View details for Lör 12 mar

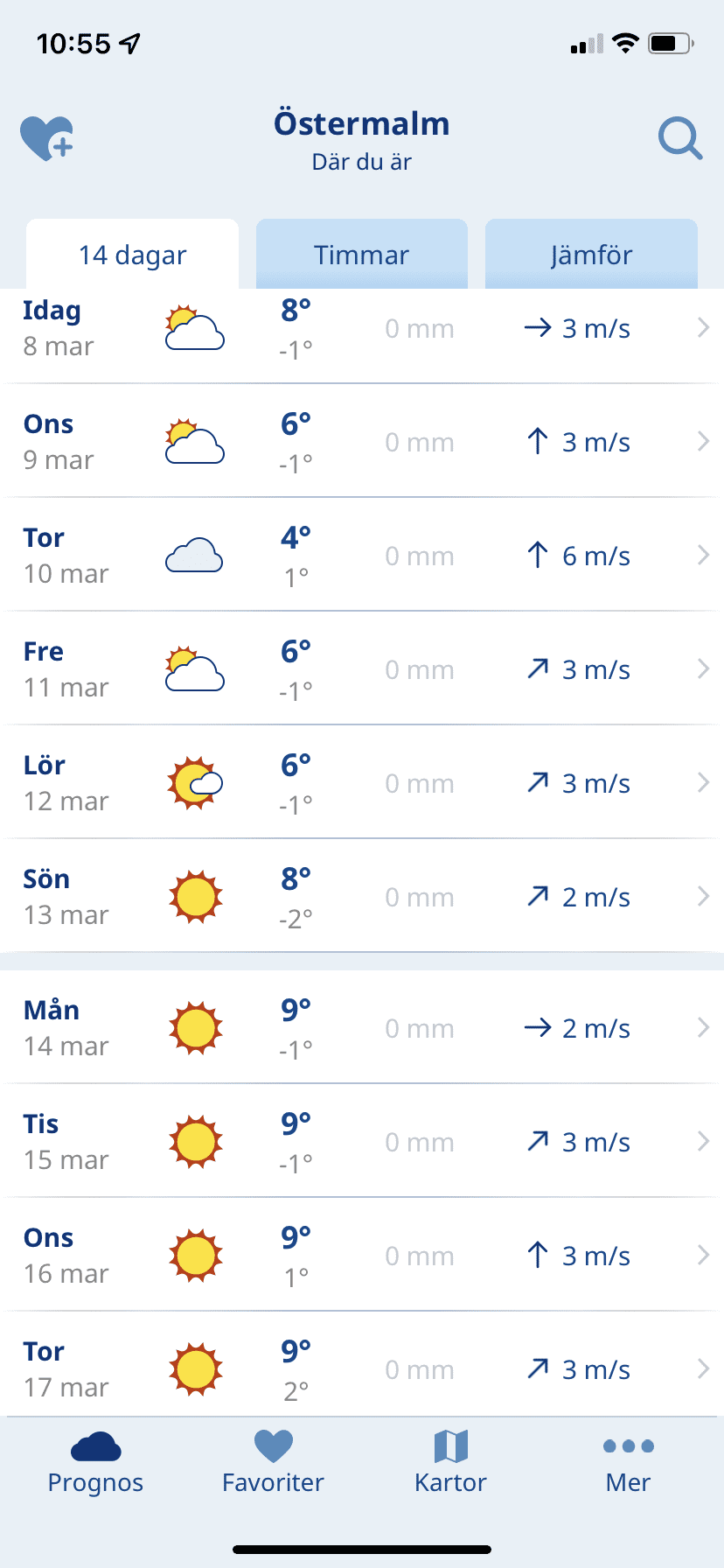coord(362,782)
